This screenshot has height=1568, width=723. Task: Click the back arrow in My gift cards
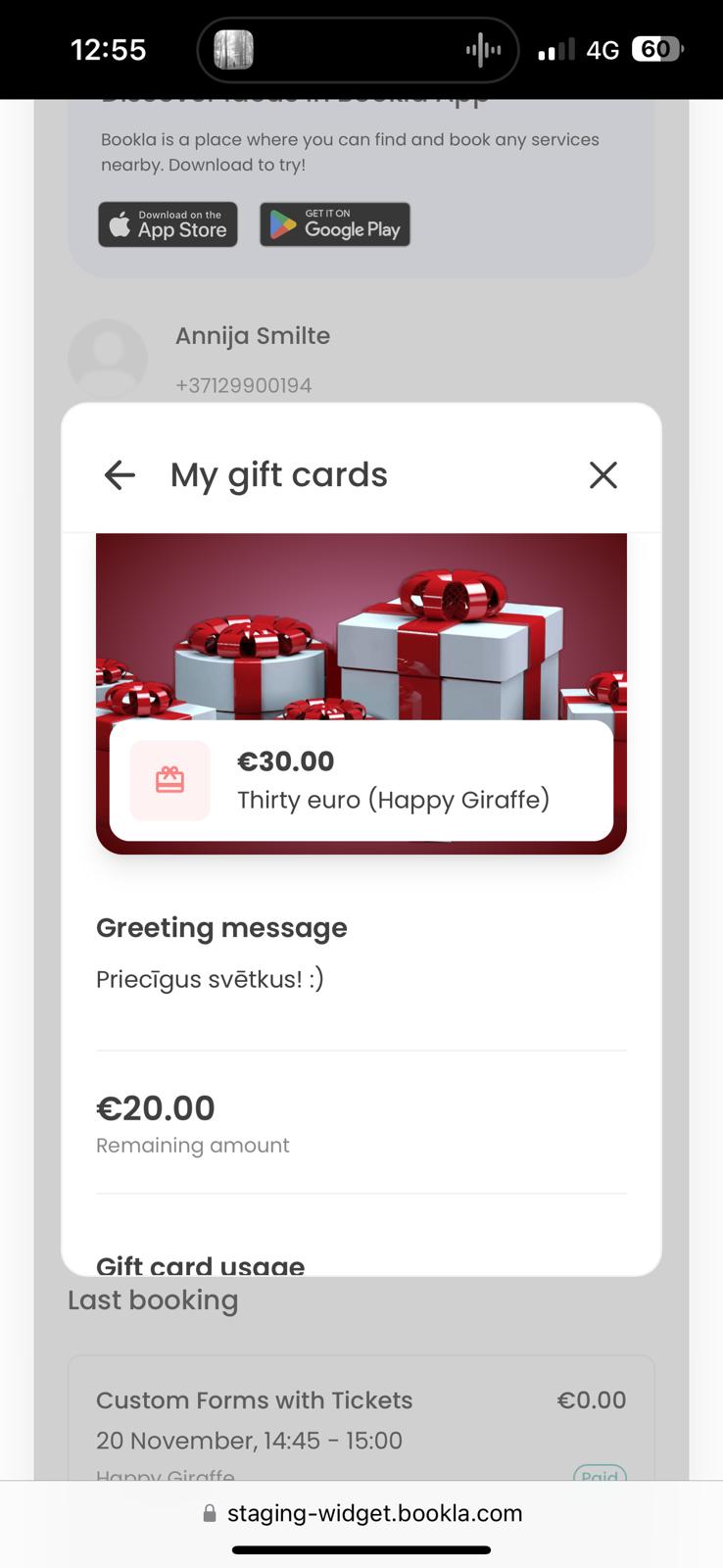[x=119, y=474]
